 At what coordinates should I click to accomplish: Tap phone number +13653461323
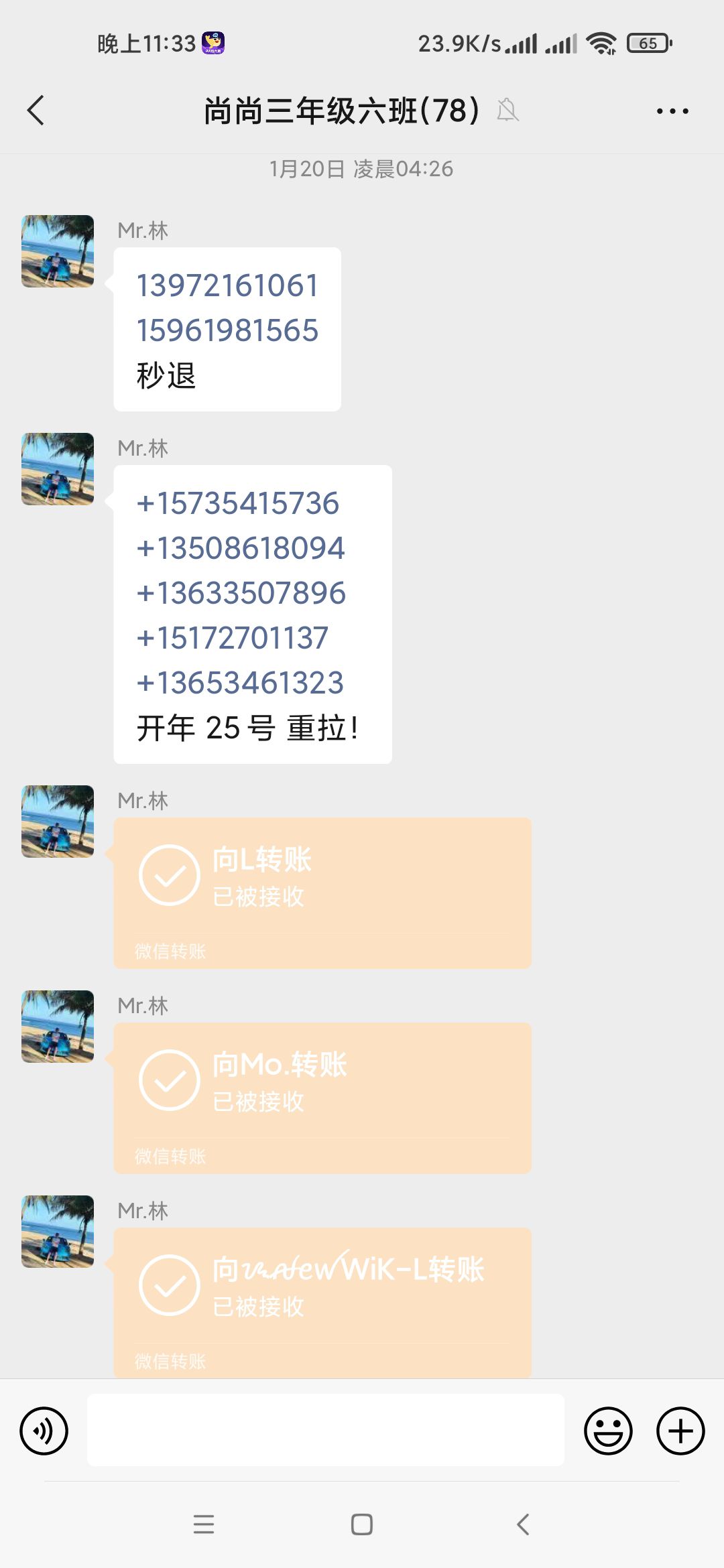240,683
